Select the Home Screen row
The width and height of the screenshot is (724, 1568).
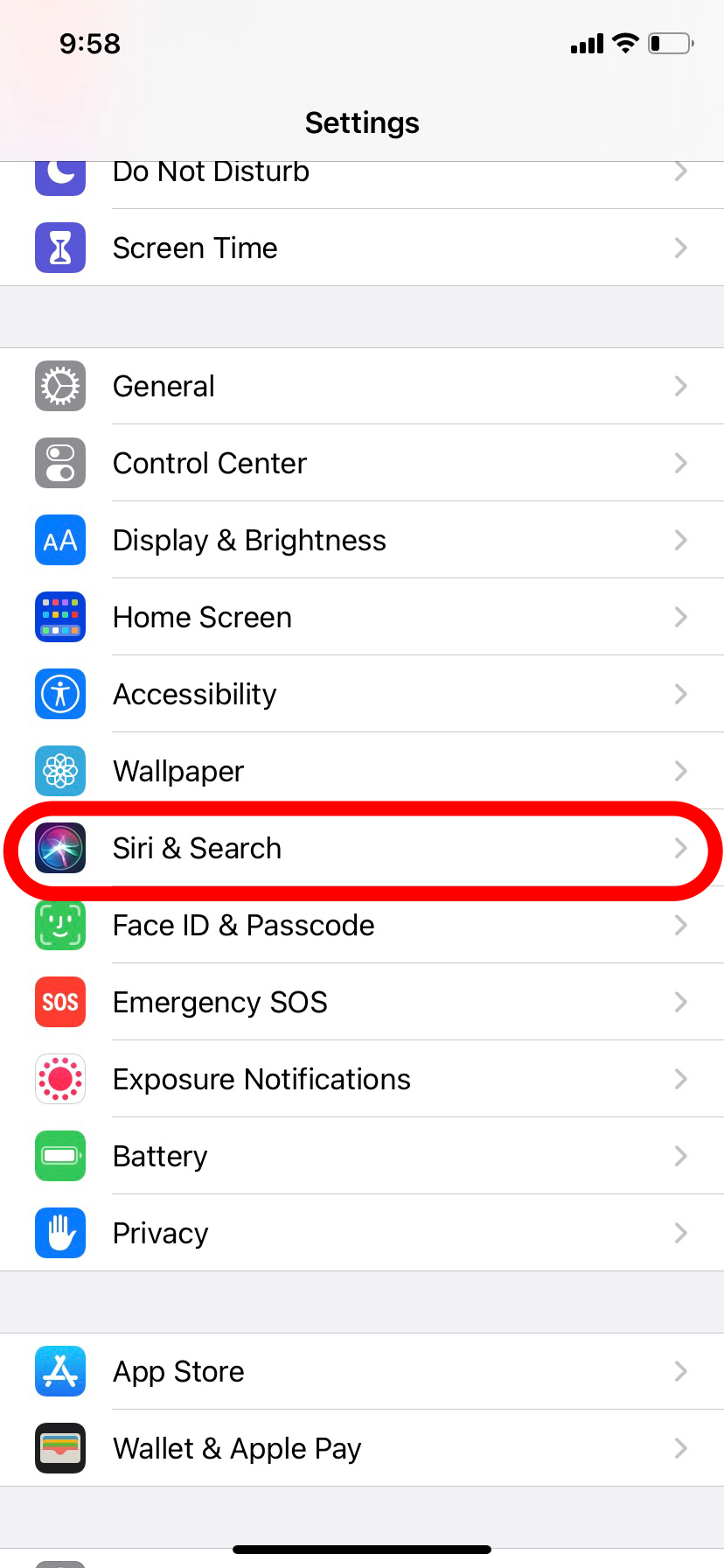(362, 617)
